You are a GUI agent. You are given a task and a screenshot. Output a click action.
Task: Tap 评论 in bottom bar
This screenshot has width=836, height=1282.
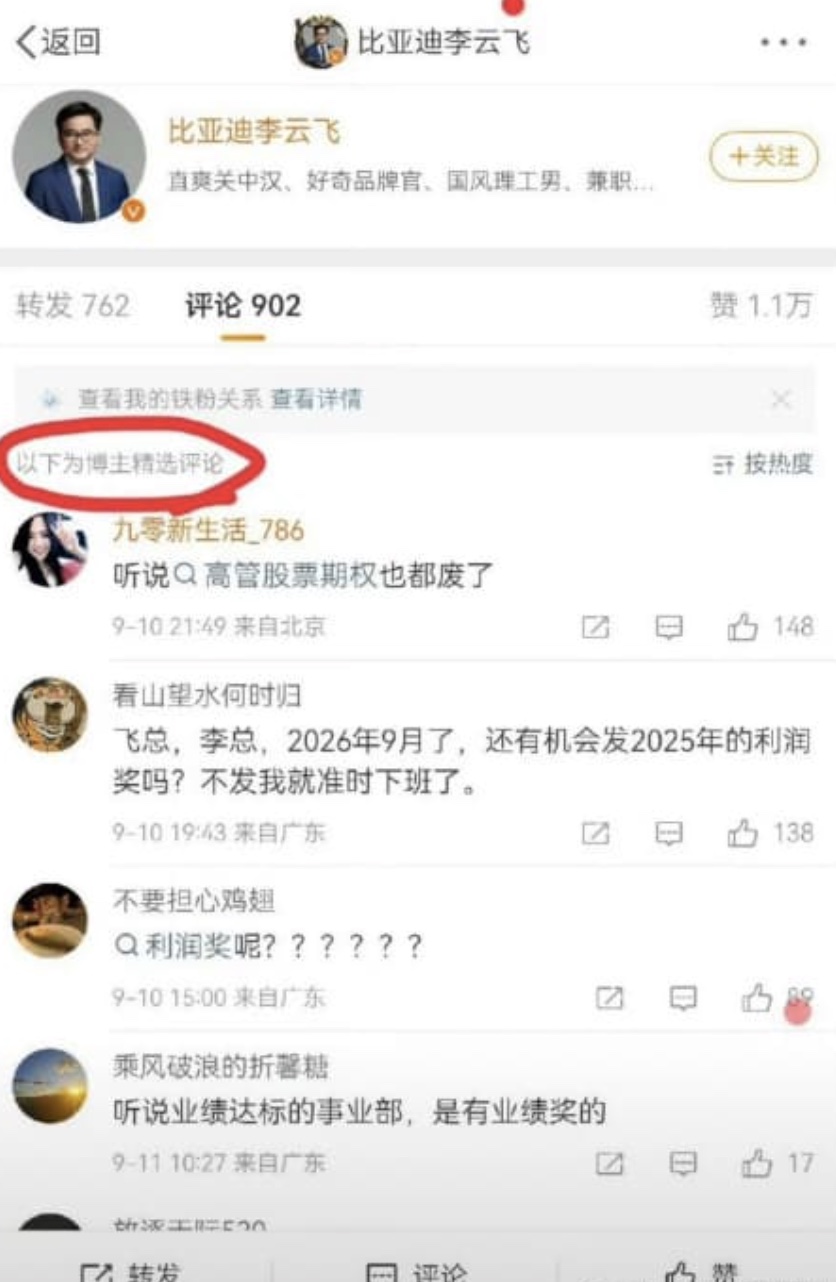(x=417, y=1269)
